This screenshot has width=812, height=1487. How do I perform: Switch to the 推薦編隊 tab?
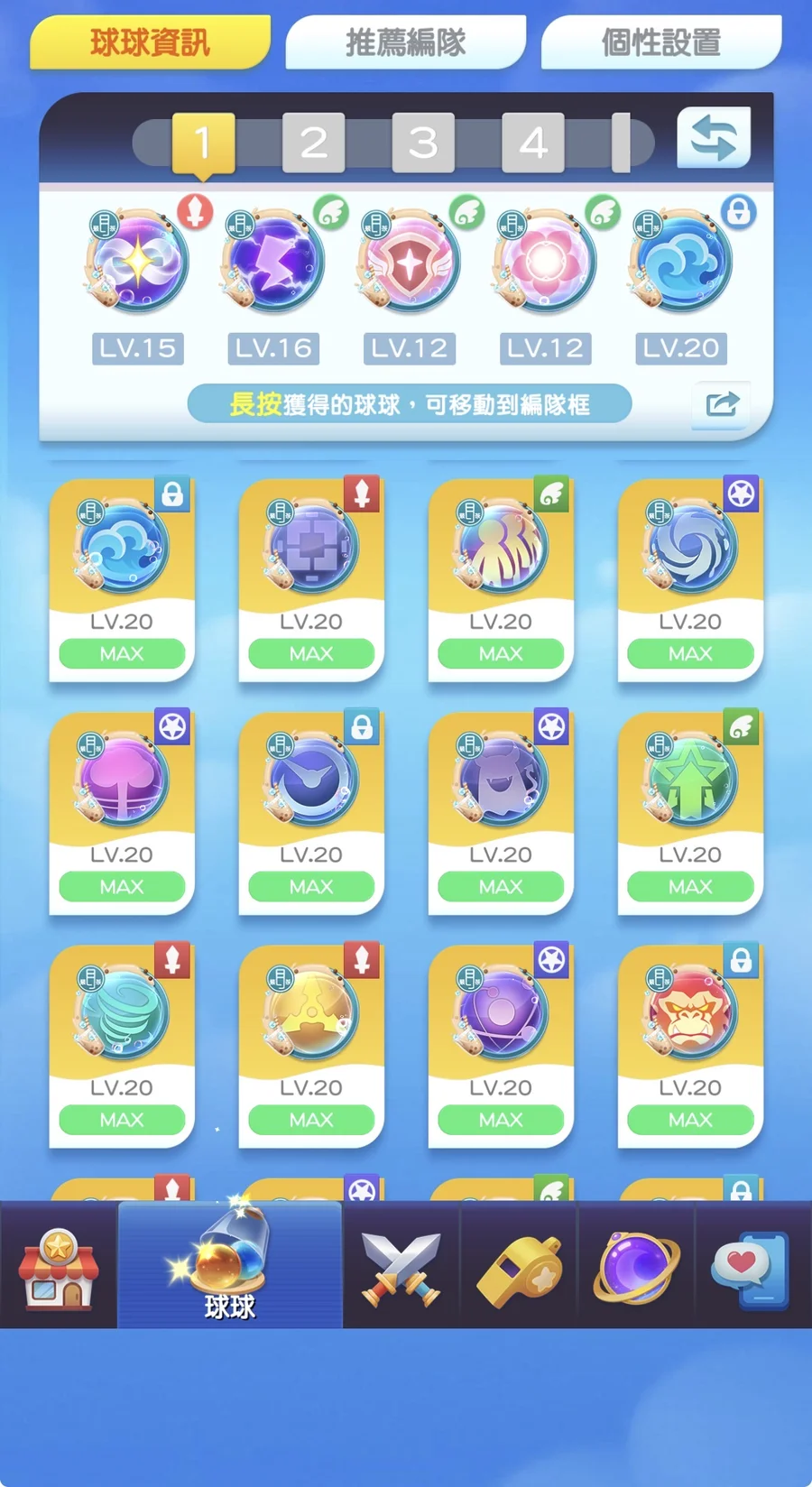405,42
